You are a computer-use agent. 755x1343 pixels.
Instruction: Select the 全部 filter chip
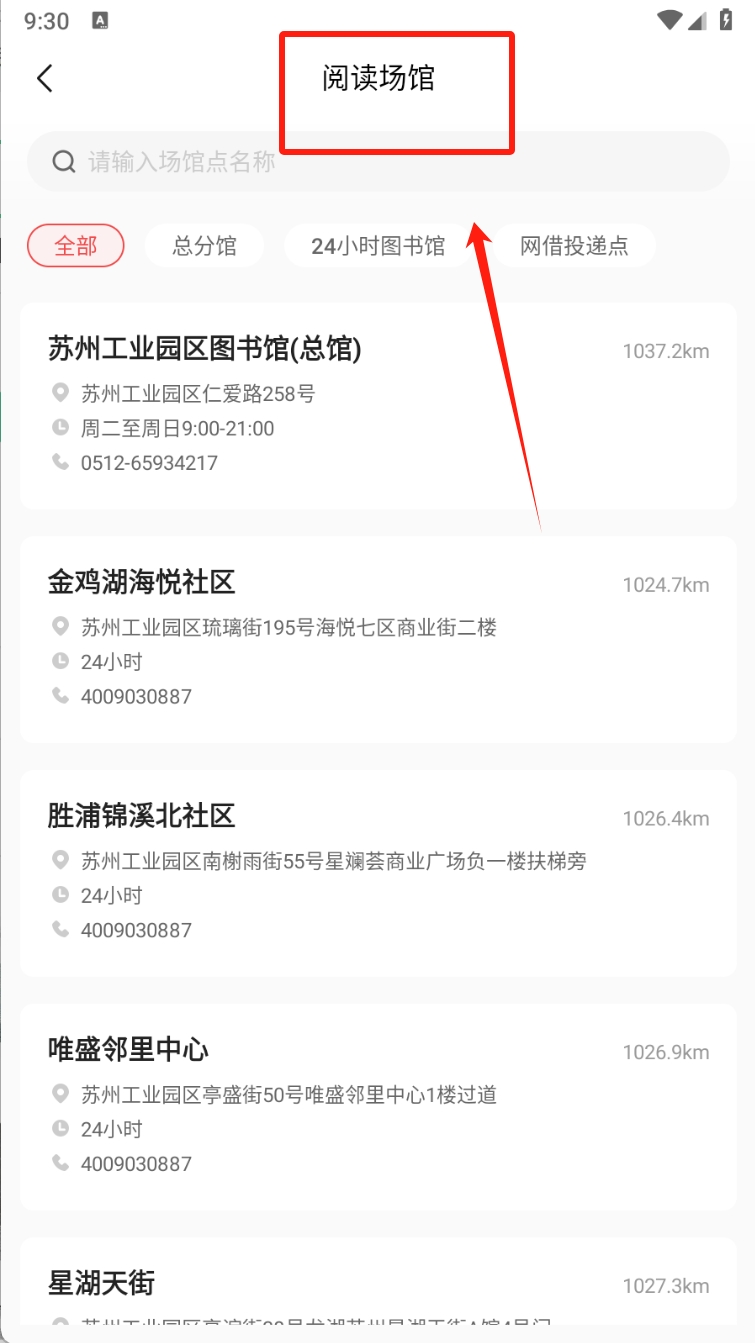(x=76, y=246)
